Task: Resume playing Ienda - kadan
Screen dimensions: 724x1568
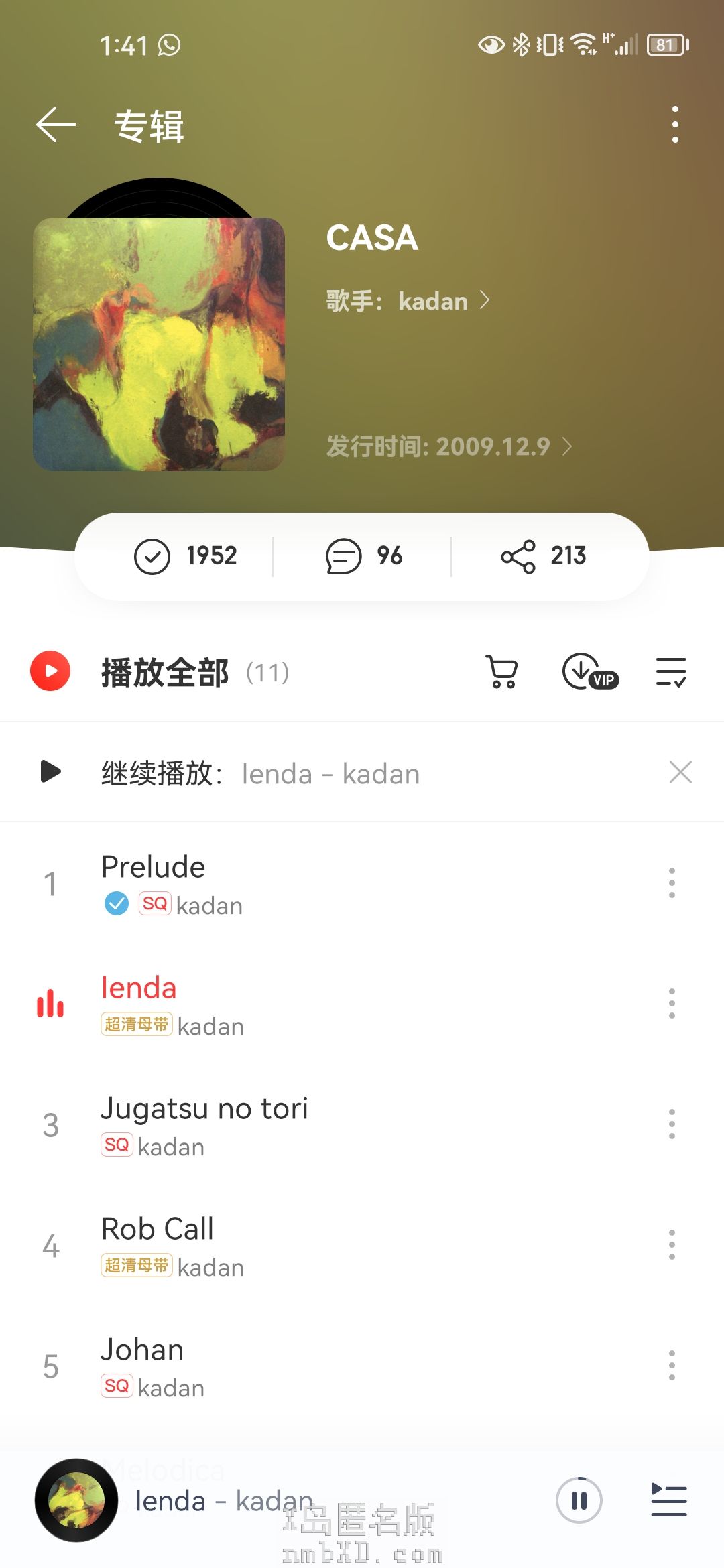Action: pos(51,772)
